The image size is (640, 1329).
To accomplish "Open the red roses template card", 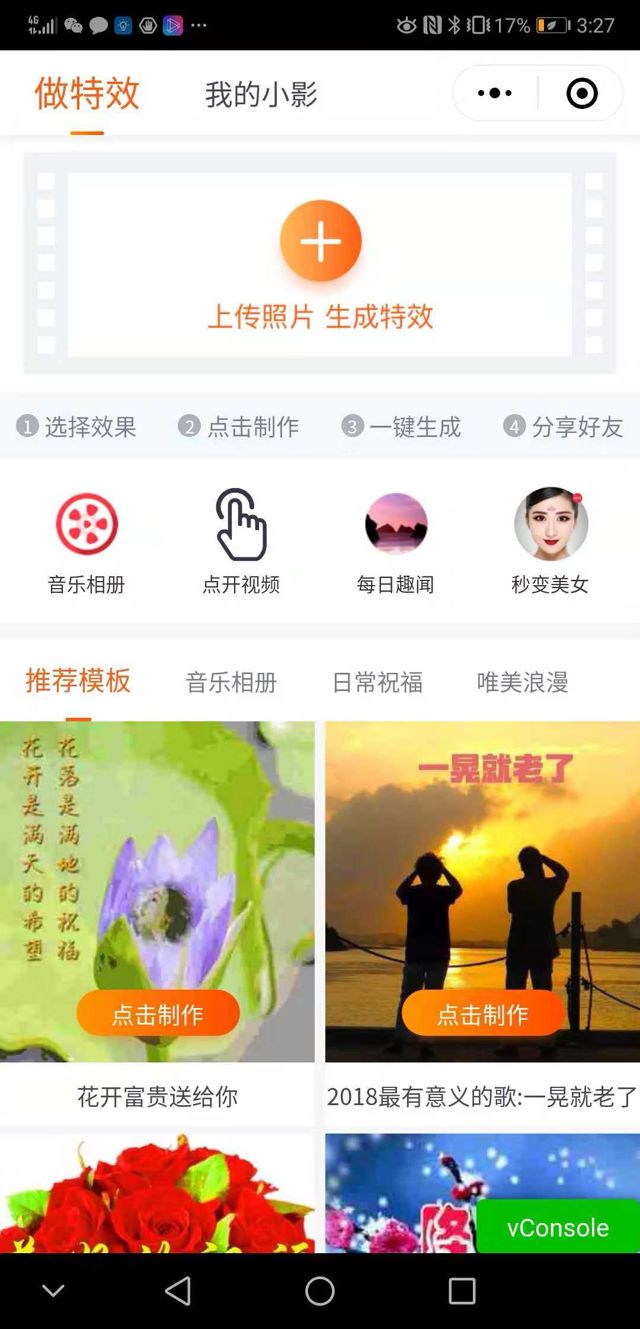I will (x=157, y=1193).
